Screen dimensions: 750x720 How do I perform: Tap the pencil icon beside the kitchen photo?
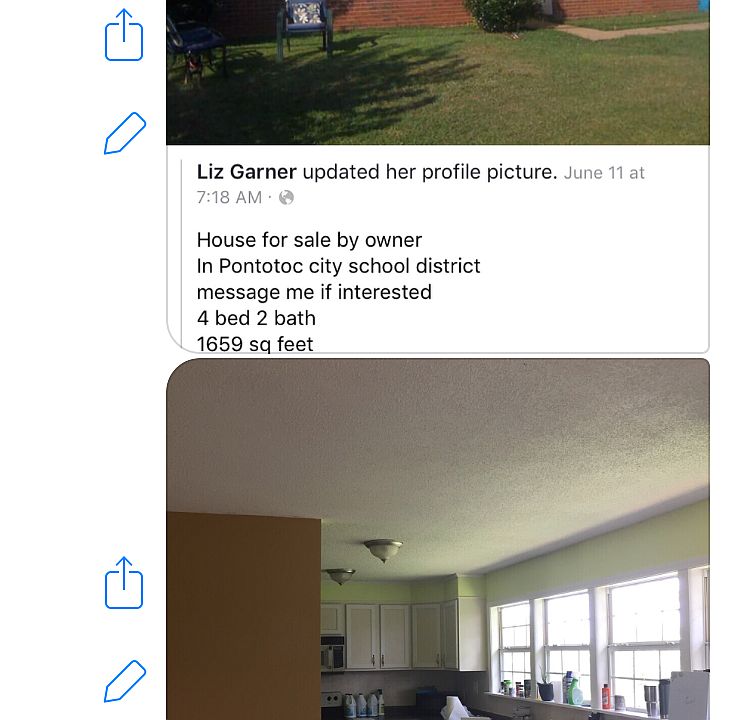[125, 681]
